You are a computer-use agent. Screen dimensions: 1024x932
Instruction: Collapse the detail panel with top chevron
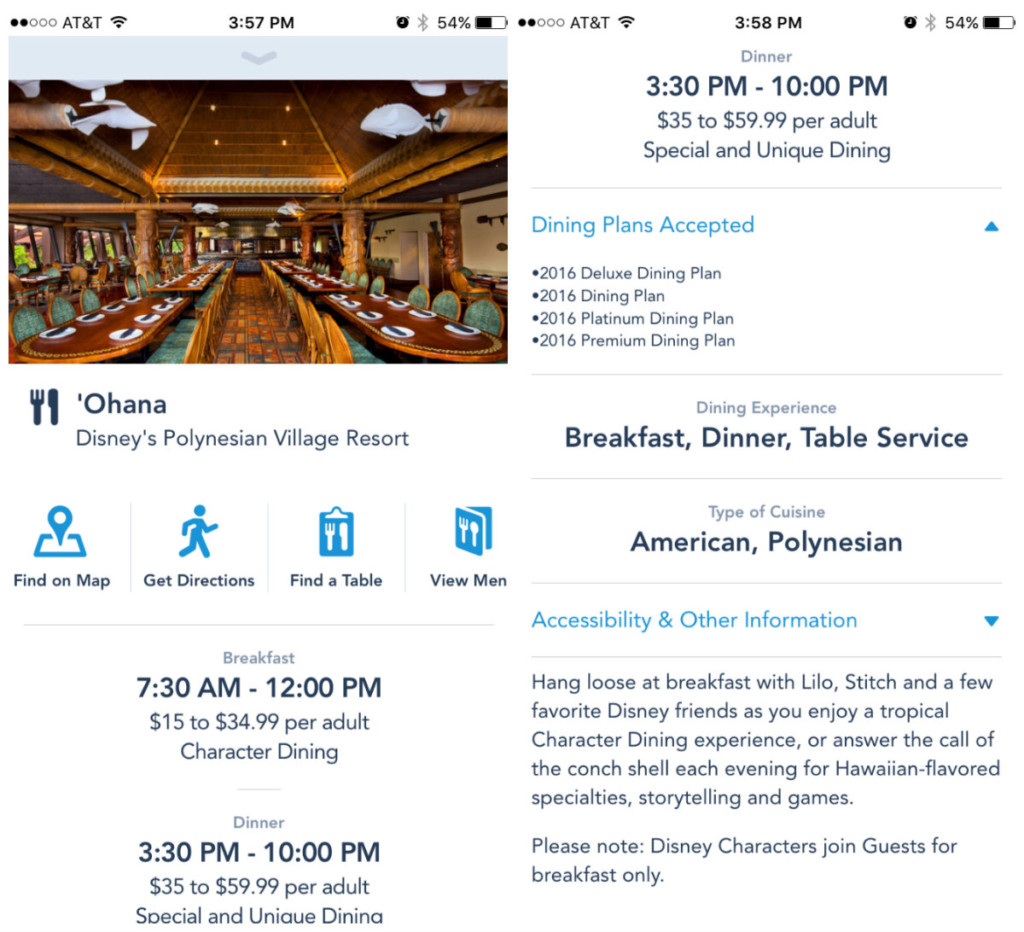tap(258, 59)
